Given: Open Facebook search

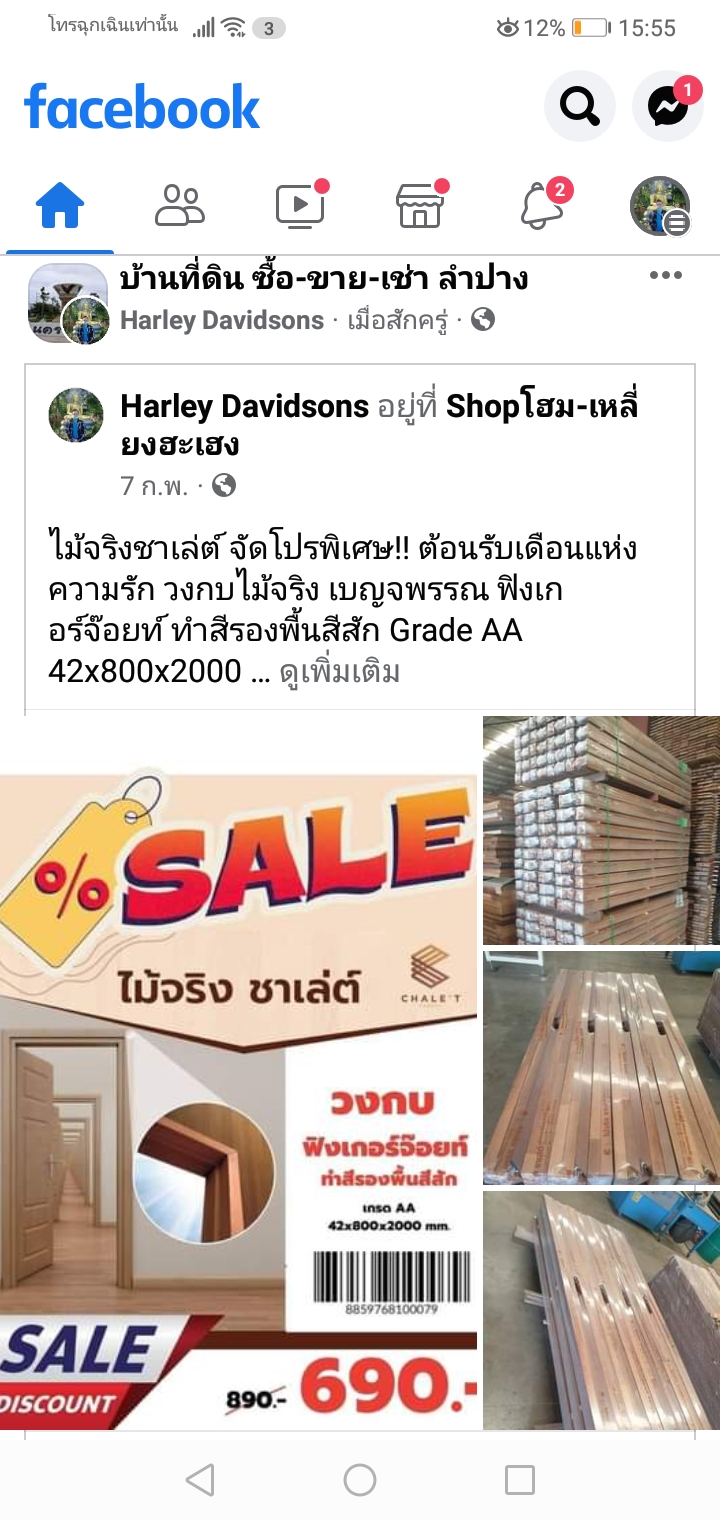Looking at the screenshot, I should [579, 106].
